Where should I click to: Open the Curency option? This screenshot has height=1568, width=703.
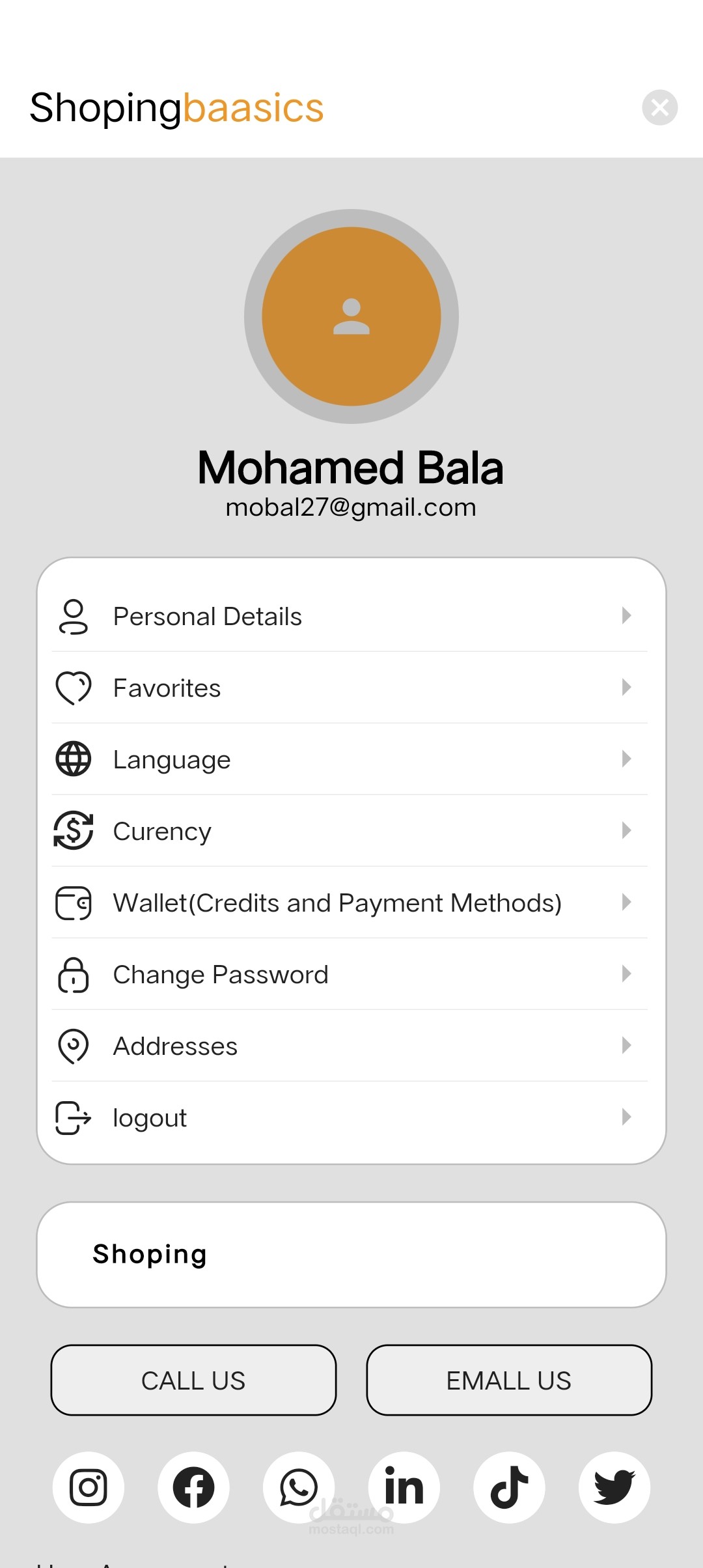(350, 831)
